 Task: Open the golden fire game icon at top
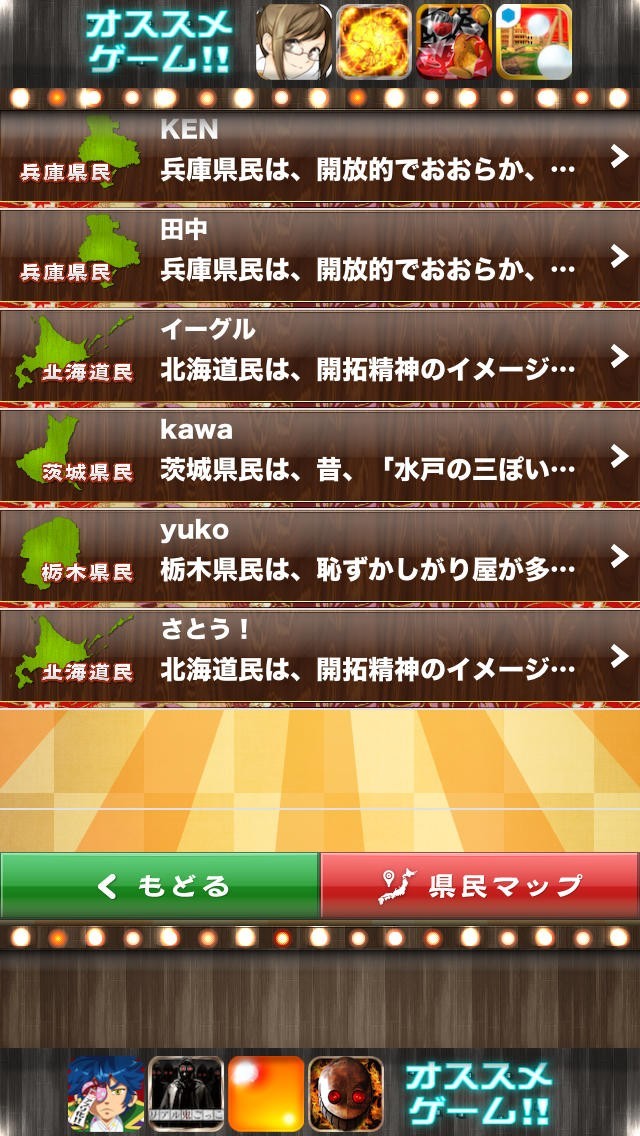373,42
